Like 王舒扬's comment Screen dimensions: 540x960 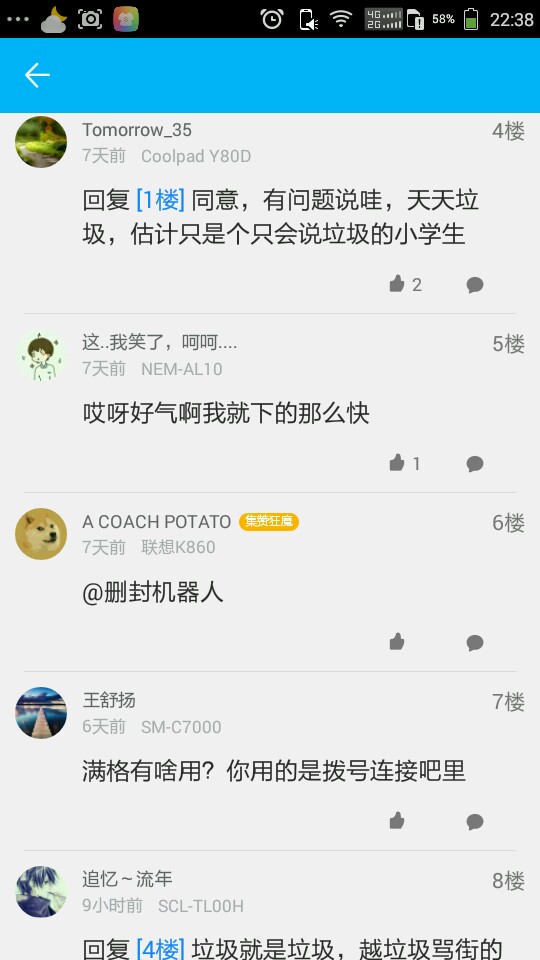click(x=397, y=820)
